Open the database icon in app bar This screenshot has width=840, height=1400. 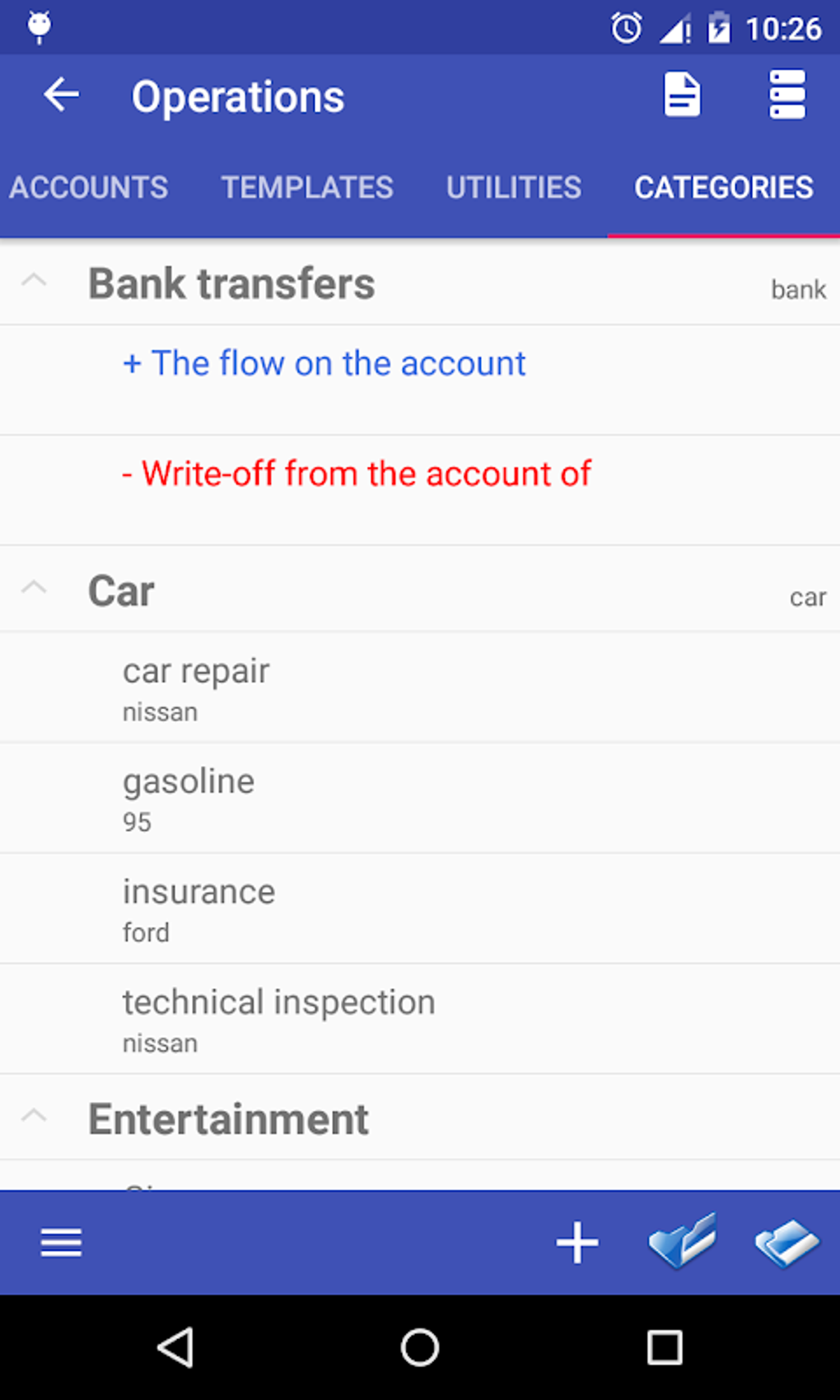pos(786,95)
